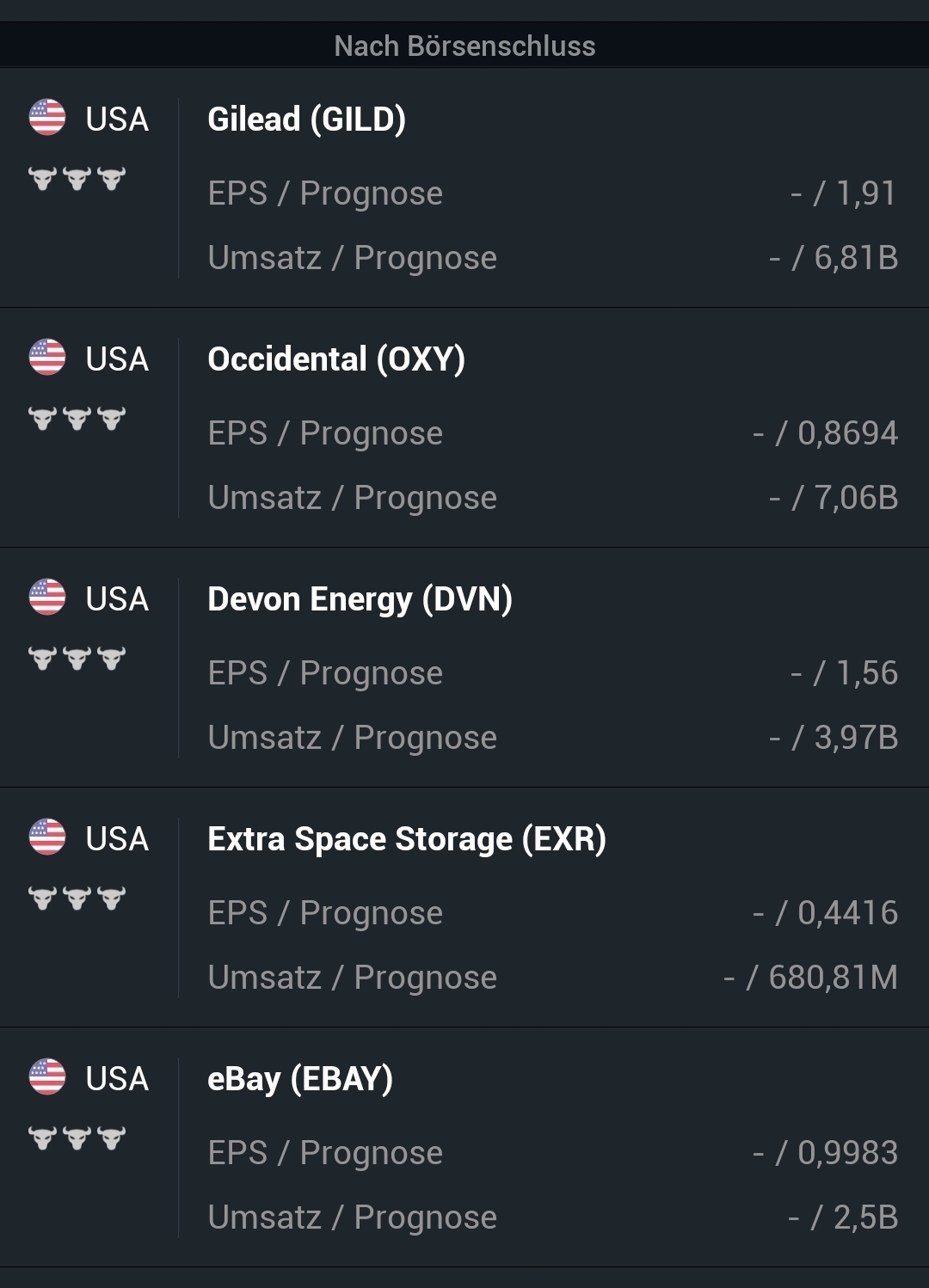Screen dimensions: 929x1288
Task: Click the bulls rating below Devon Energy
Action: click(76, 658)
